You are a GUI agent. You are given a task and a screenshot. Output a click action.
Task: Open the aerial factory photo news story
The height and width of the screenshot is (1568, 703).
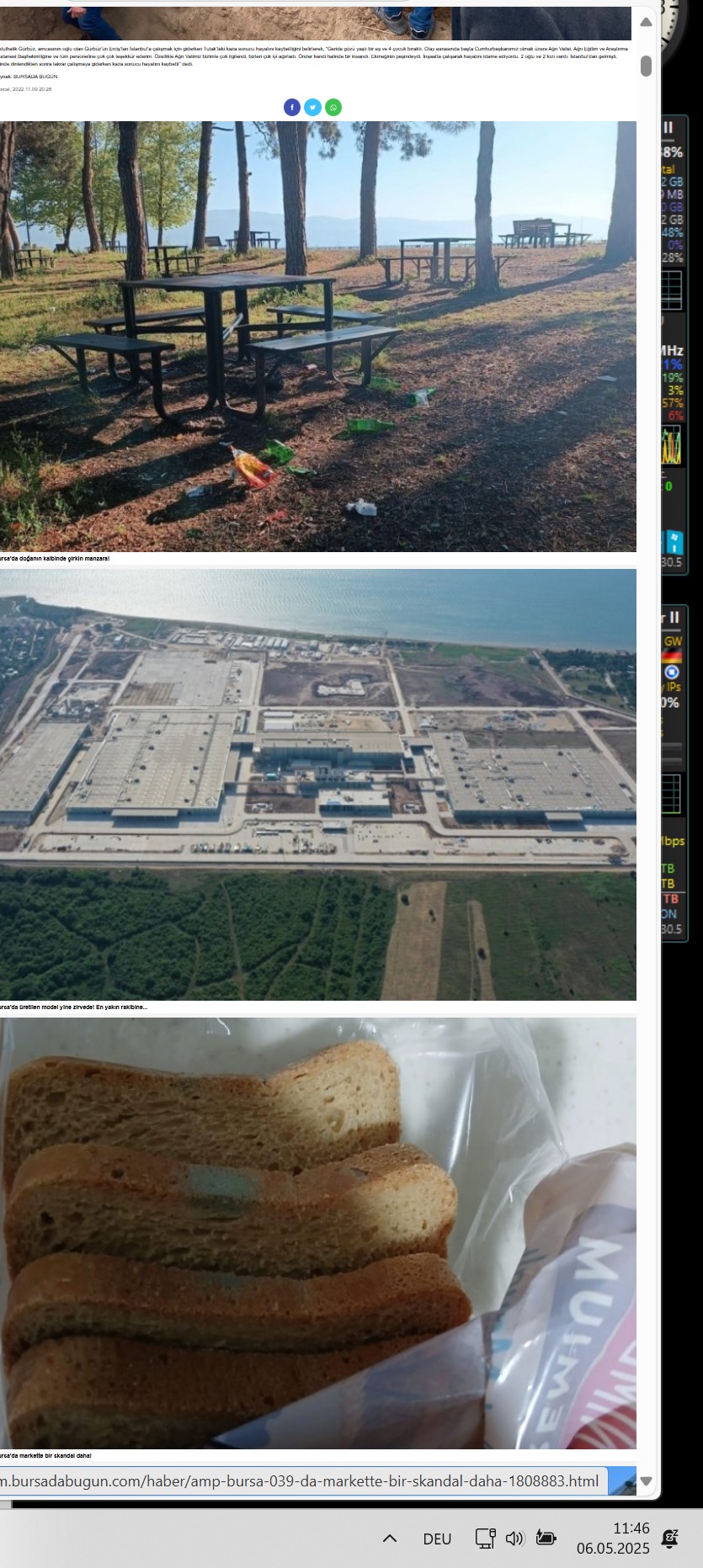pyautogui.click(x=317, y=784)
